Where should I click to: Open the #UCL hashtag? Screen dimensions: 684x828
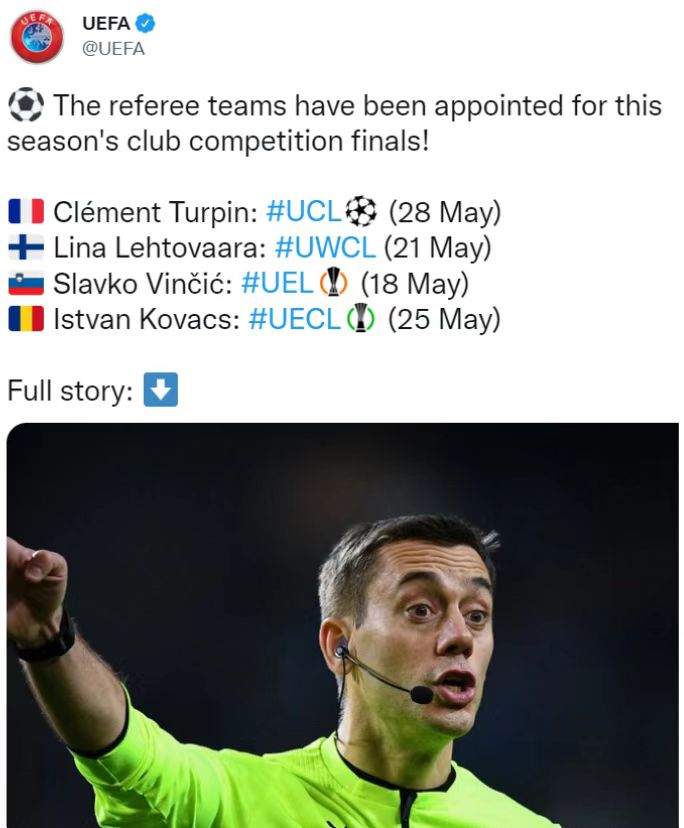(305, 212)
